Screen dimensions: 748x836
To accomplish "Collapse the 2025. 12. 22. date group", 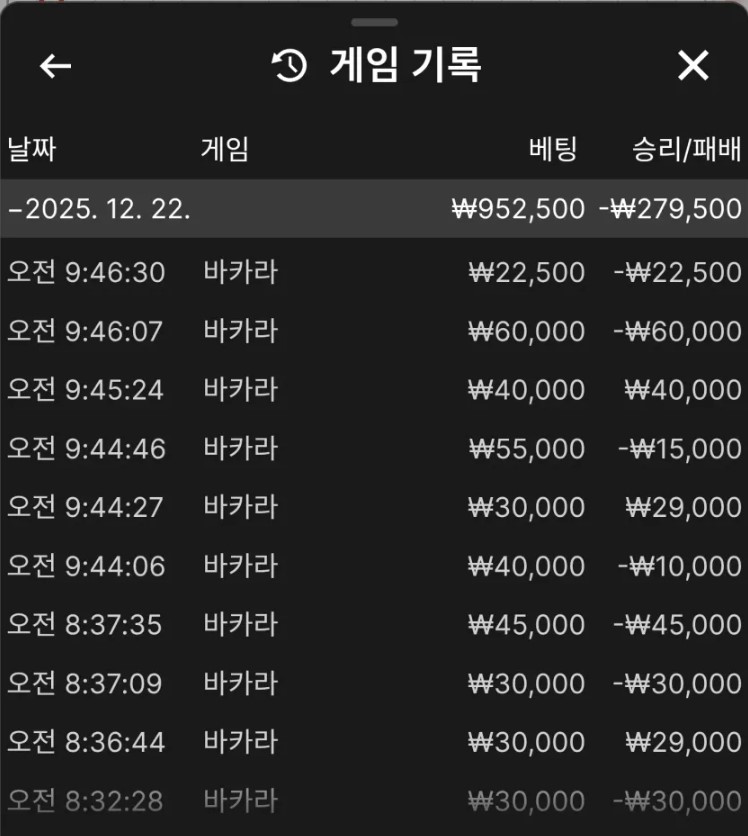I will pyautogui.click(x=100, y=209).
